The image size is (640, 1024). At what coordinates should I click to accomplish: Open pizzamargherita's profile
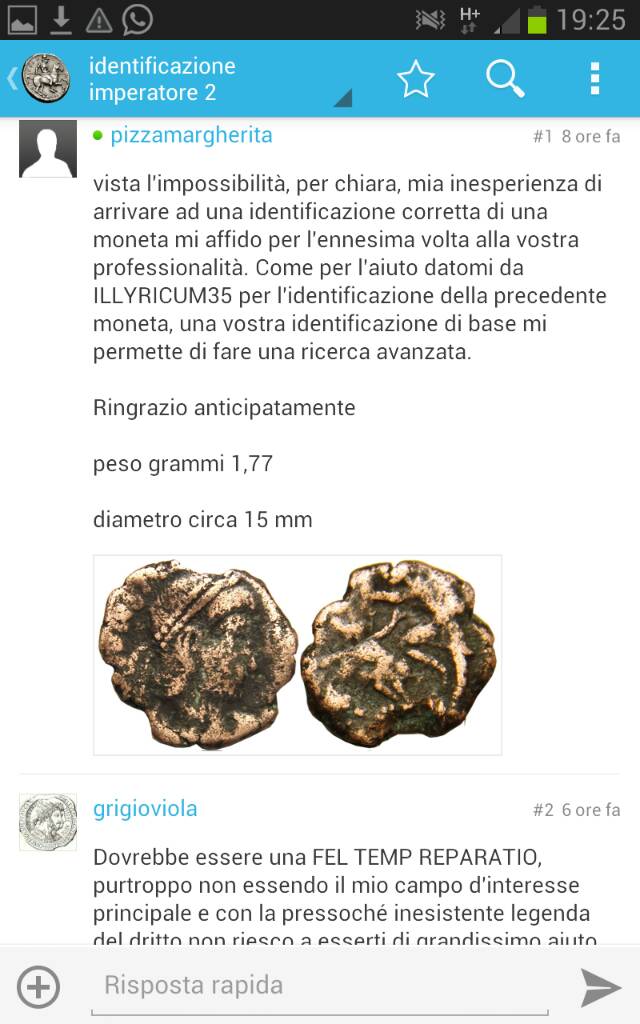click(x=191, y=135)
